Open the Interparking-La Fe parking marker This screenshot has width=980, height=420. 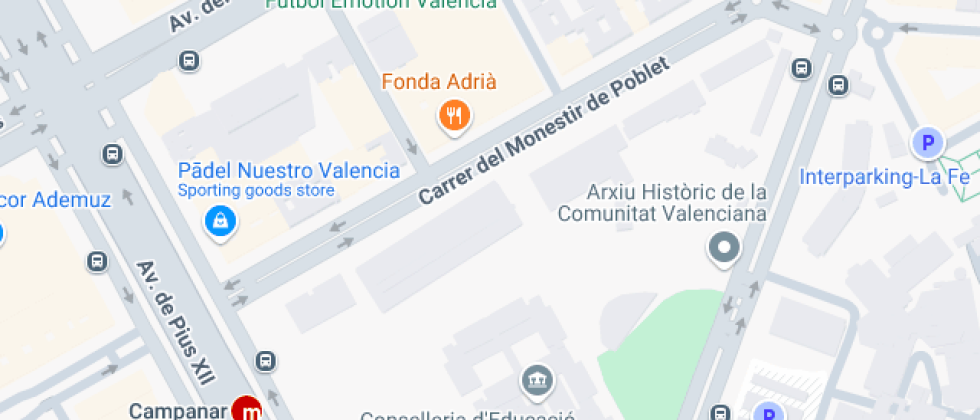928,145
